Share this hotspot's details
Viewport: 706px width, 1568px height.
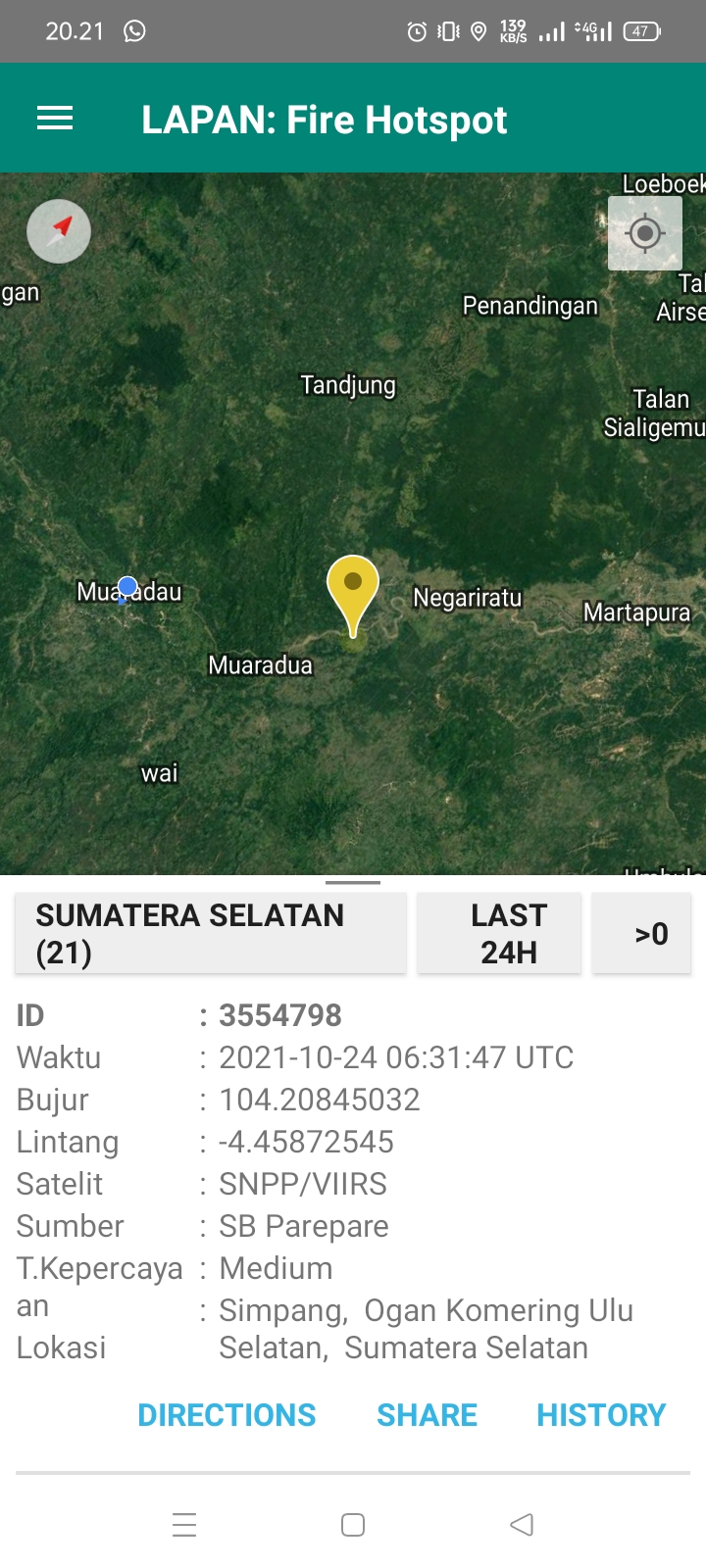[x=427, y=1415]
